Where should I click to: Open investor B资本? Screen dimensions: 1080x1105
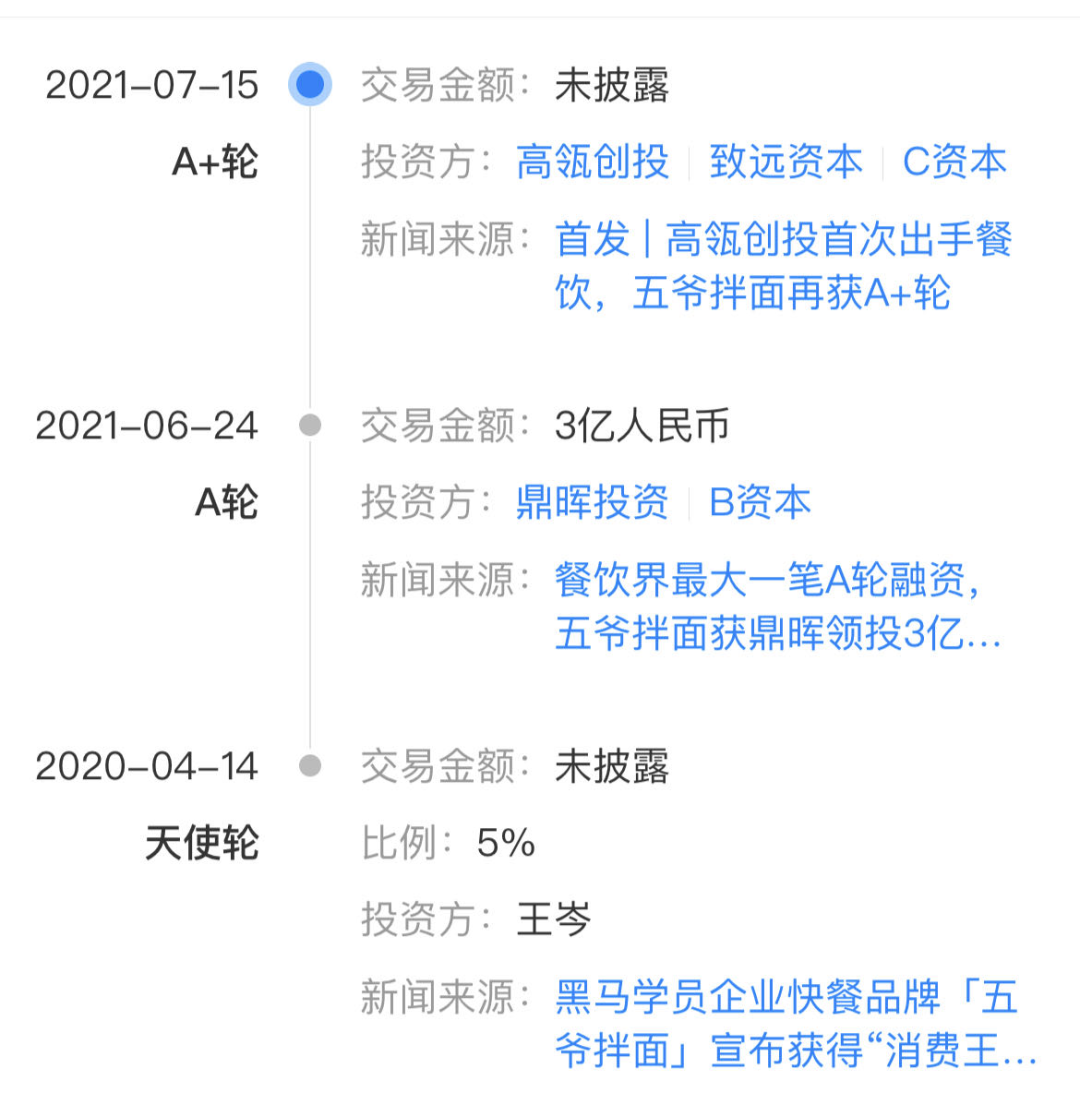click(760, 502)
